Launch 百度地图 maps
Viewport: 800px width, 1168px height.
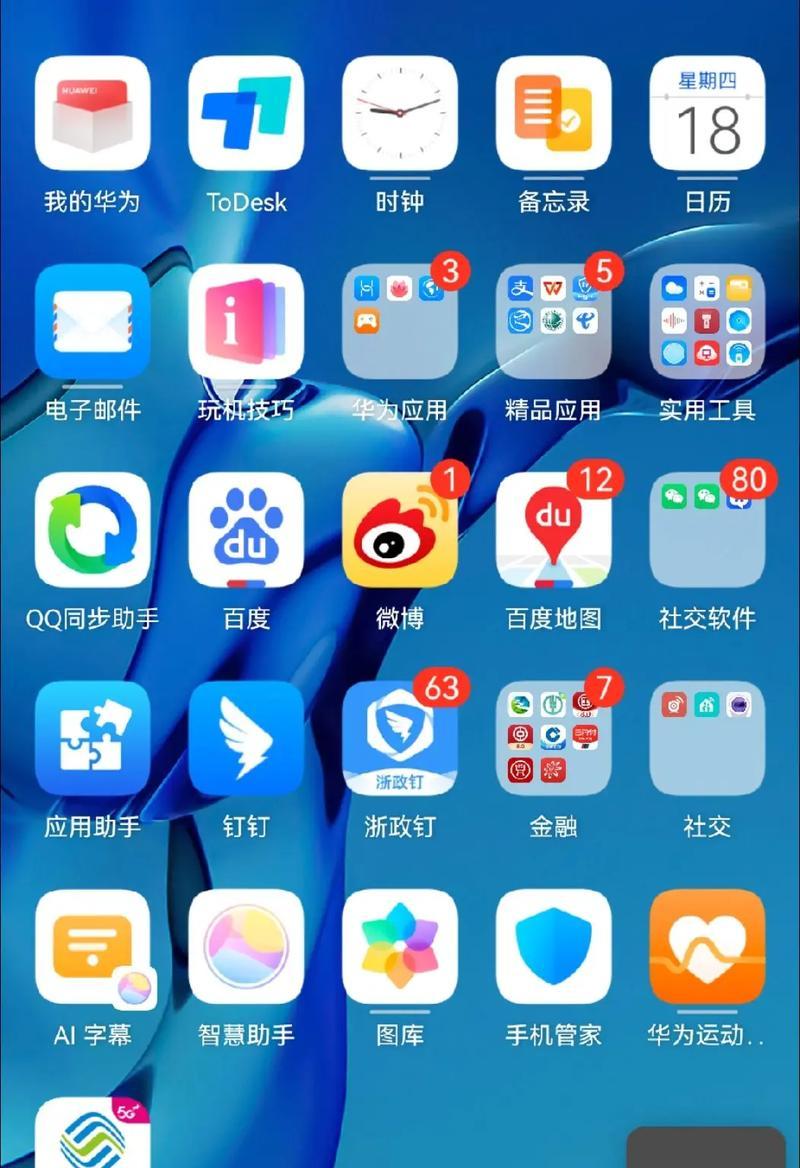[x=553, y=530]
